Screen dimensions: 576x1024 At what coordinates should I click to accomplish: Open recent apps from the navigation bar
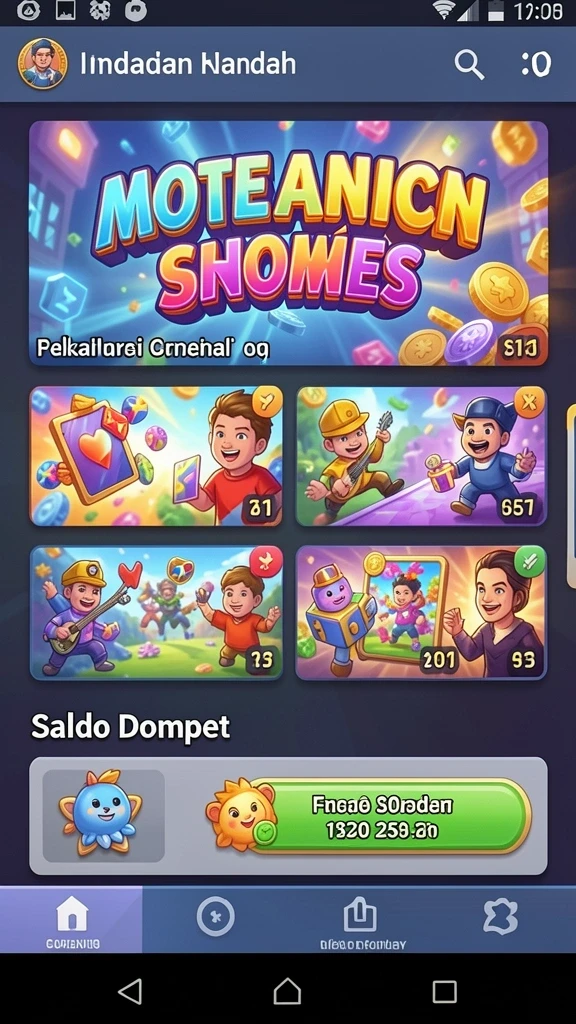pos(444,991)
